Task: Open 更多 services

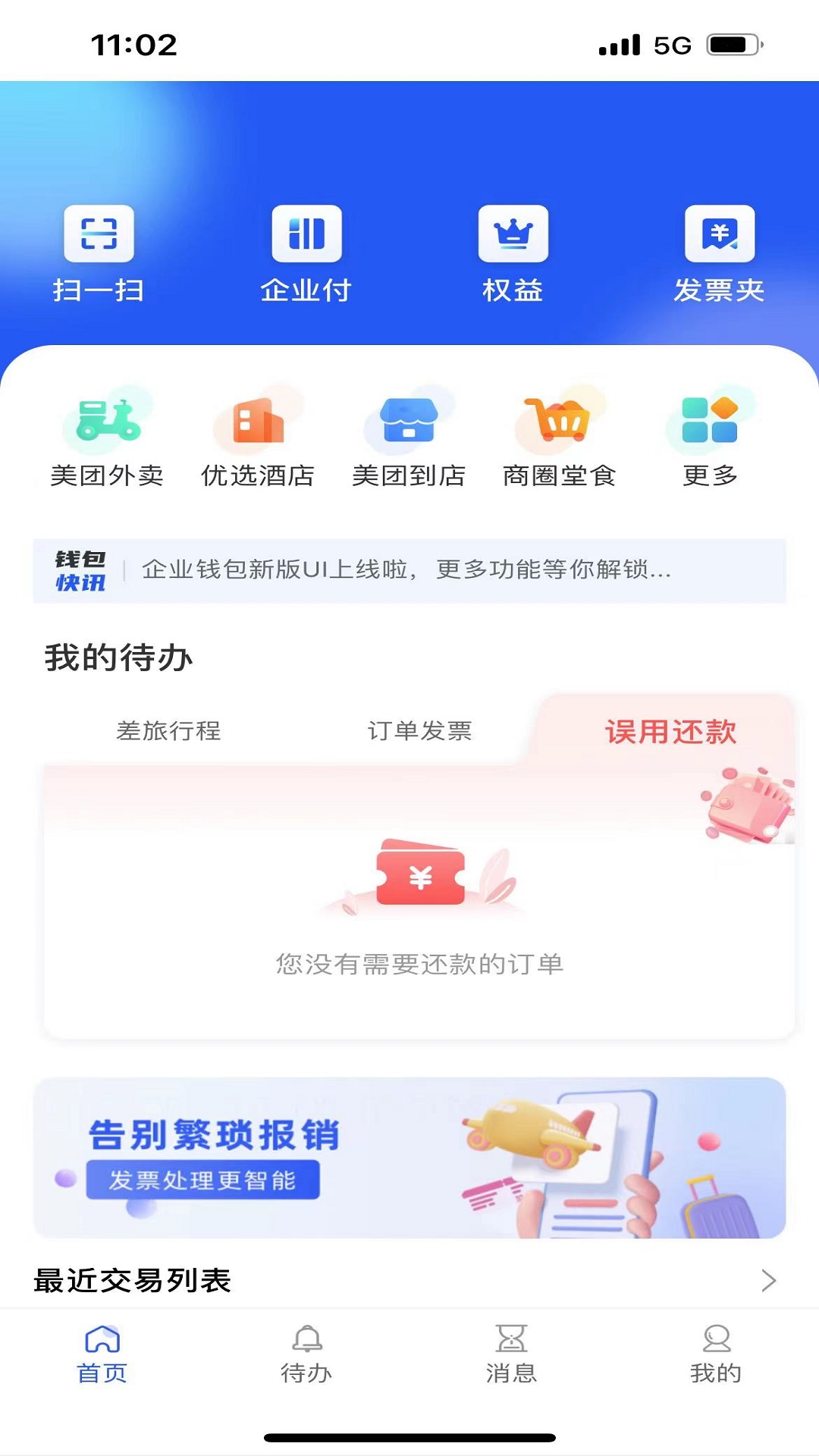Action: click(710, 438)
